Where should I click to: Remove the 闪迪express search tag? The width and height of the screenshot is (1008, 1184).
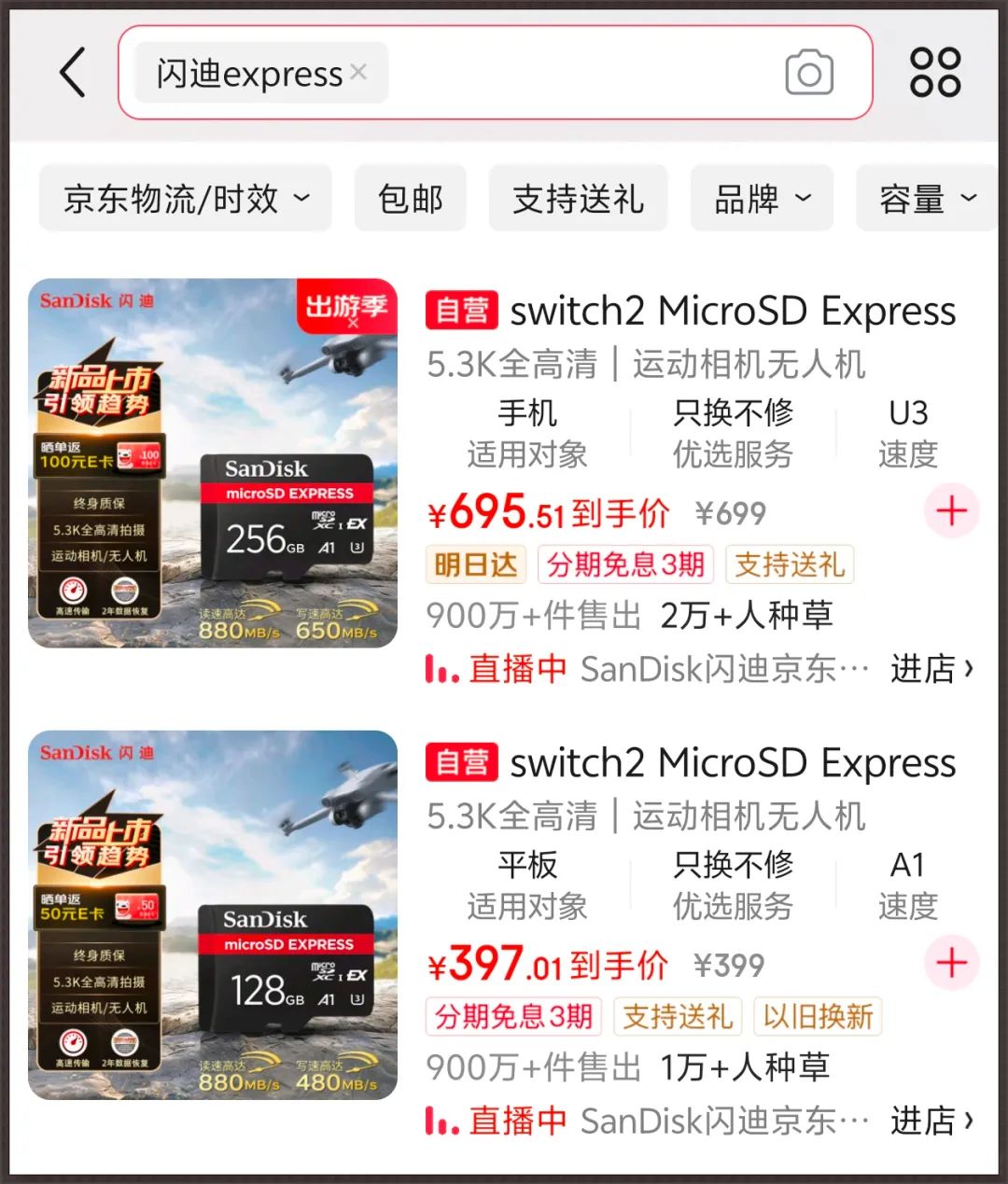pos(359,72)
